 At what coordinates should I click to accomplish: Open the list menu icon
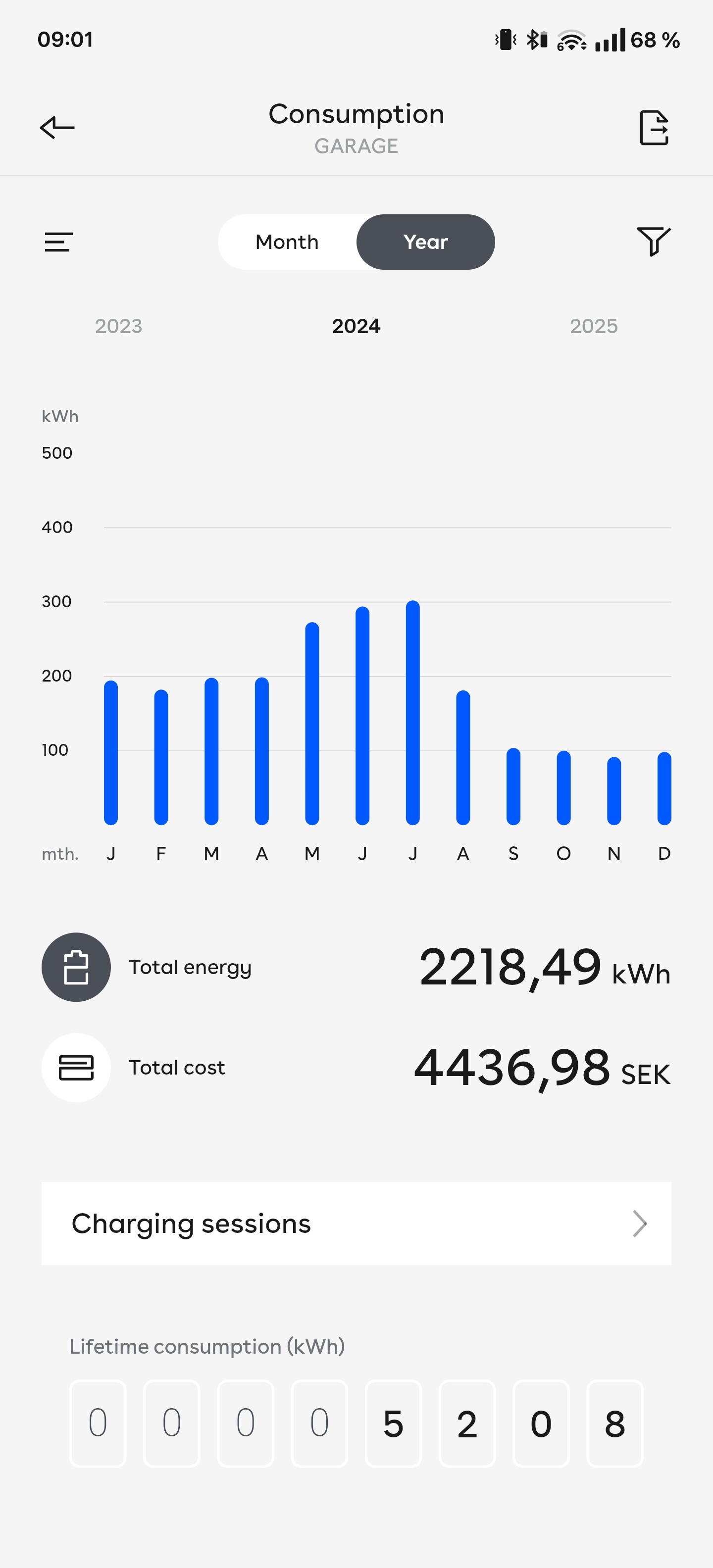[58, 242]
